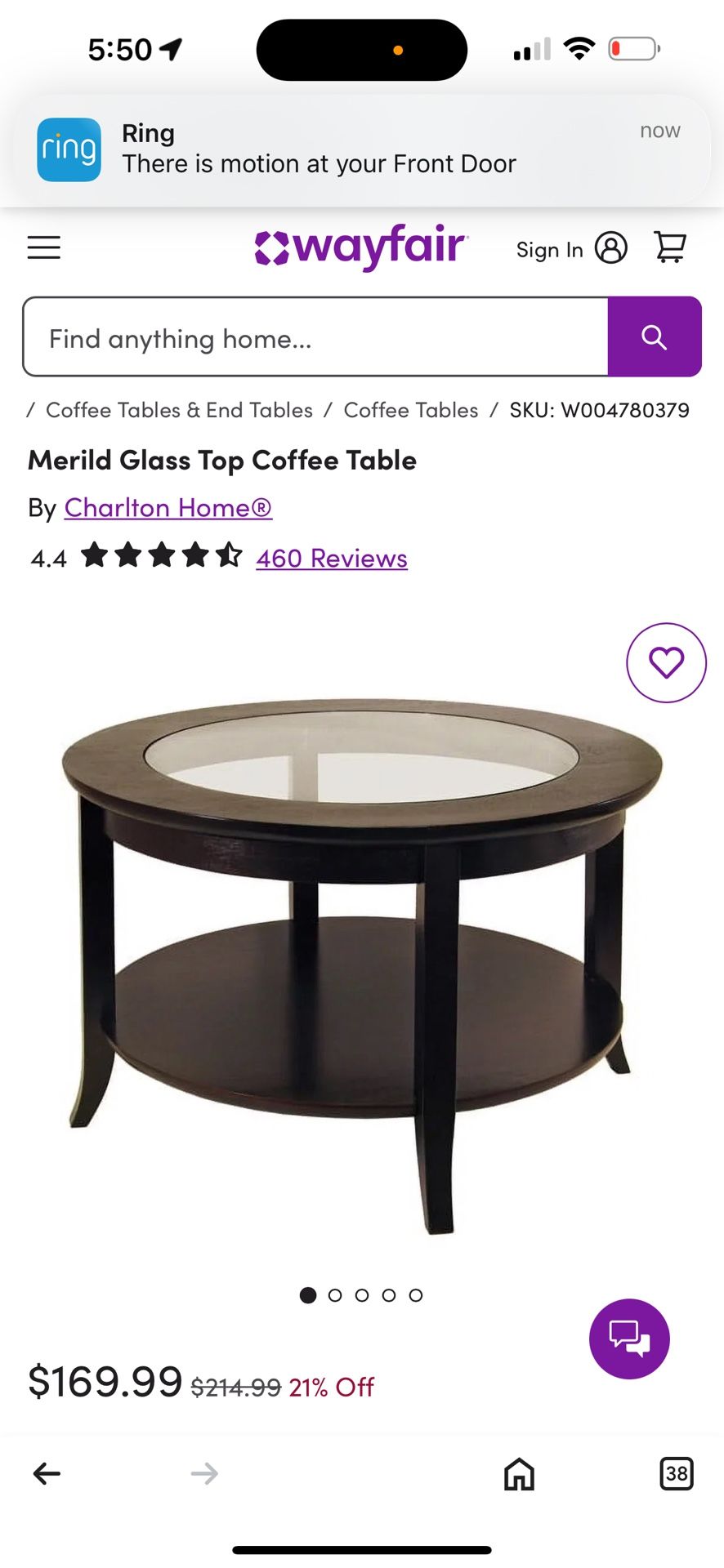The width and height of the screenshot is (724, 1568).
Task: Open the shopping cart
Action: tap(670, 247)
